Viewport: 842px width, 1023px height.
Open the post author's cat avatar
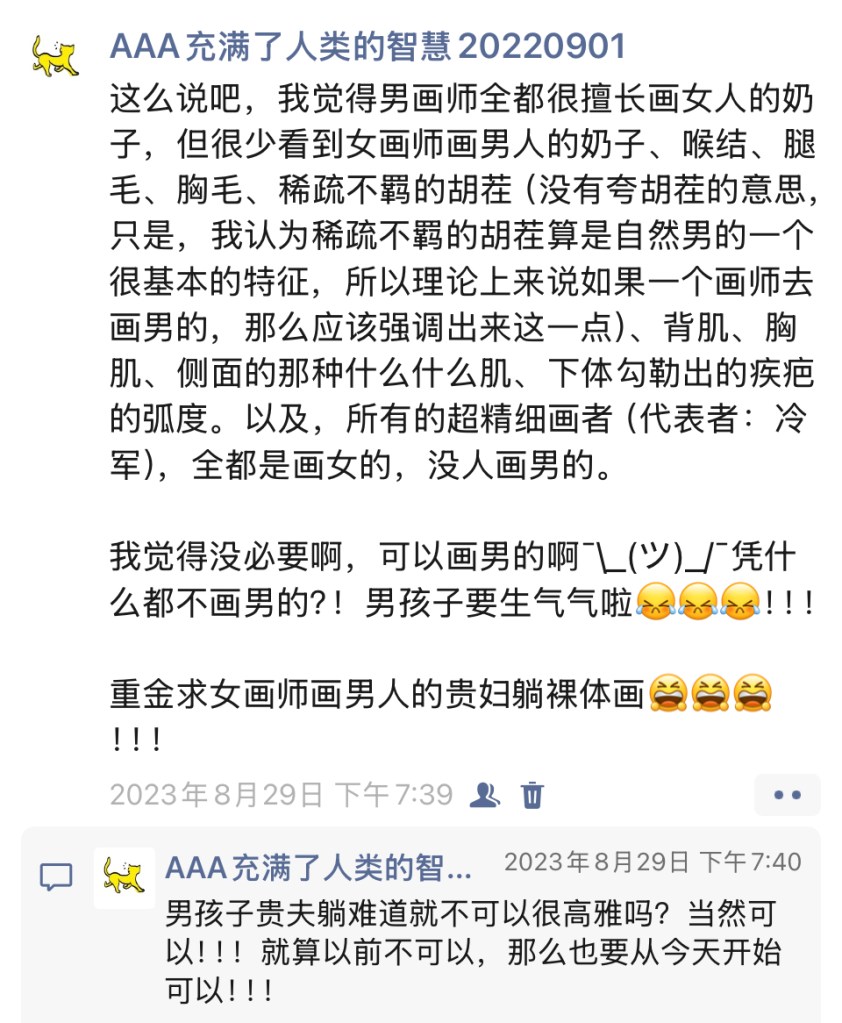coord(55,55)
